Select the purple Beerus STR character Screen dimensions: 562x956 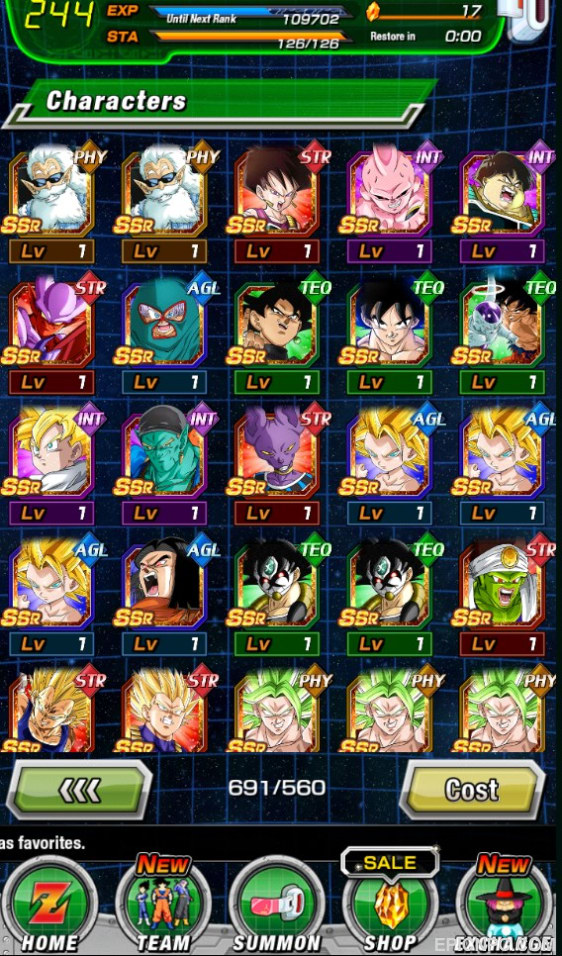pos(277,465)
